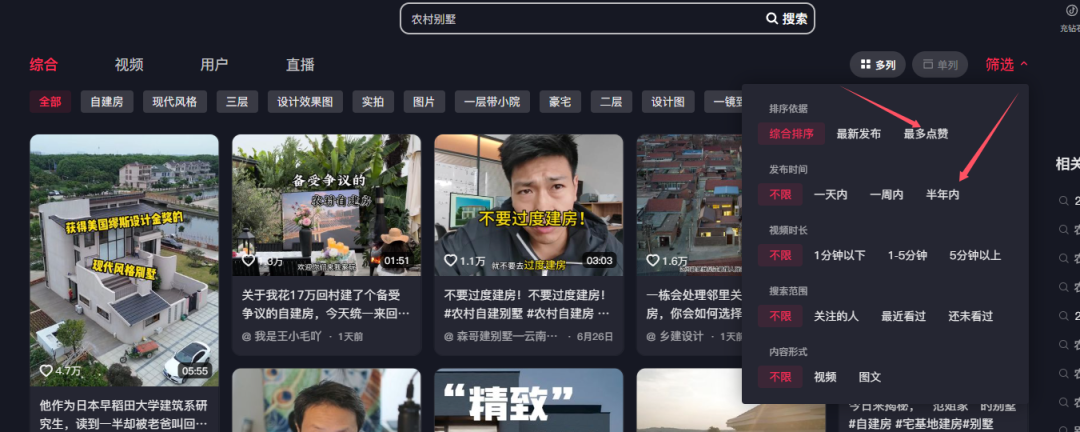
Task: Tap the 搜索 search button
Action: click(787, 19)
